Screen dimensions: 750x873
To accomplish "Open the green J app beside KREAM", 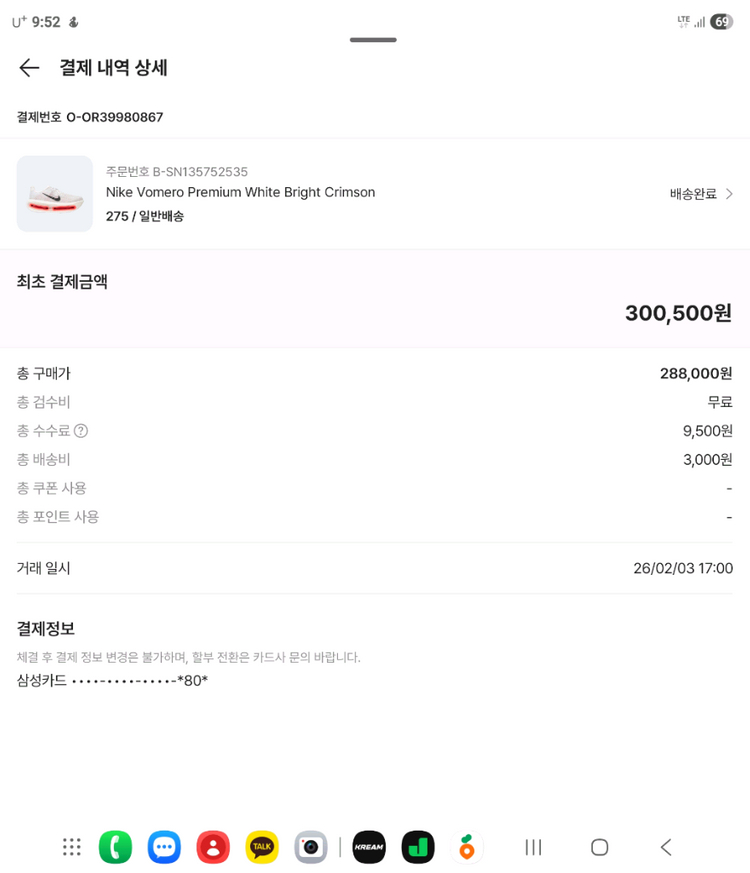I will [417, 847].
